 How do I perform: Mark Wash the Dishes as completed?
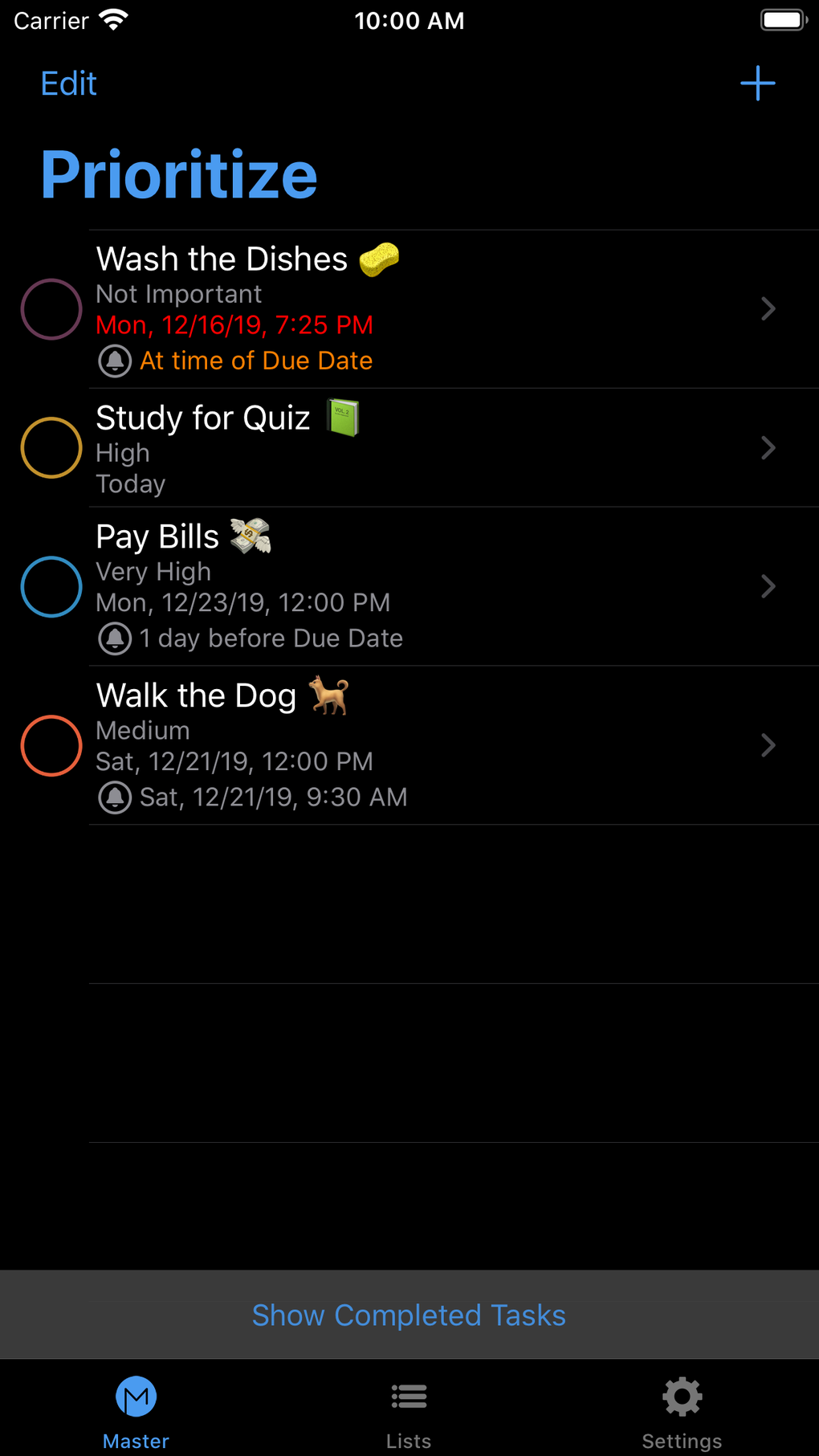coord(51,308)
